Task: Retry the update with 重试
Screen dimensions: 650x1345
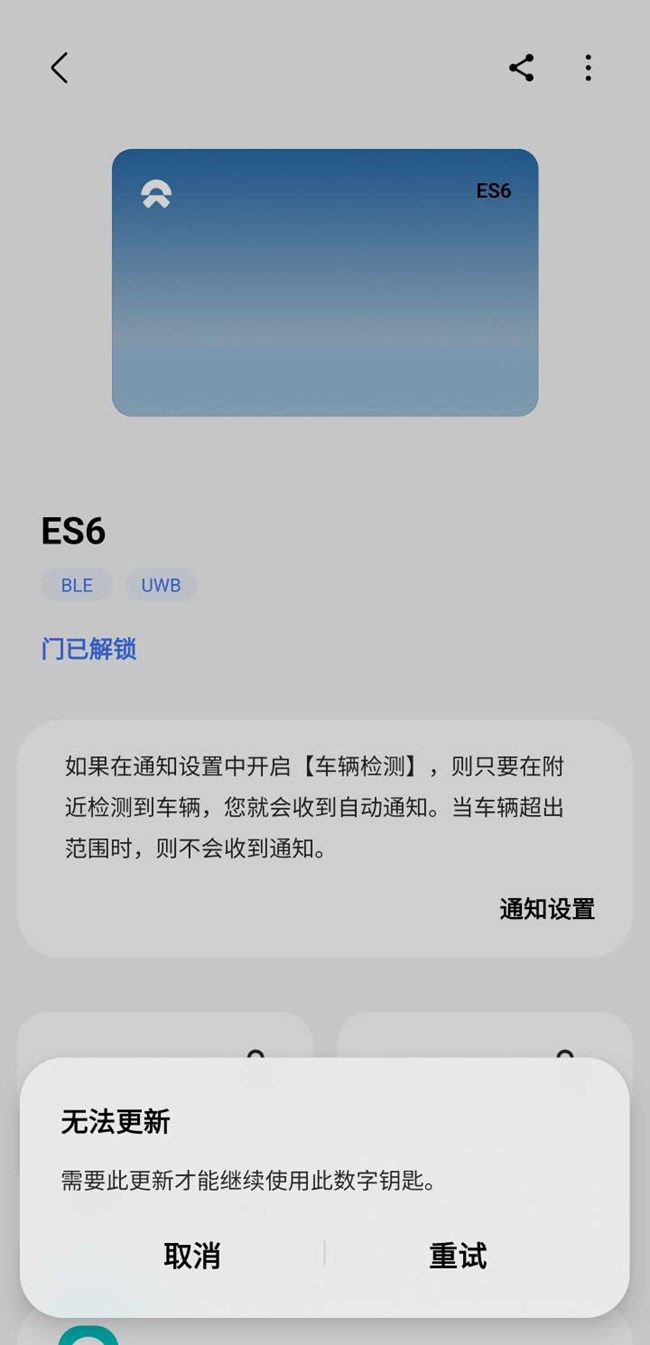Action: pos(458,1255)
